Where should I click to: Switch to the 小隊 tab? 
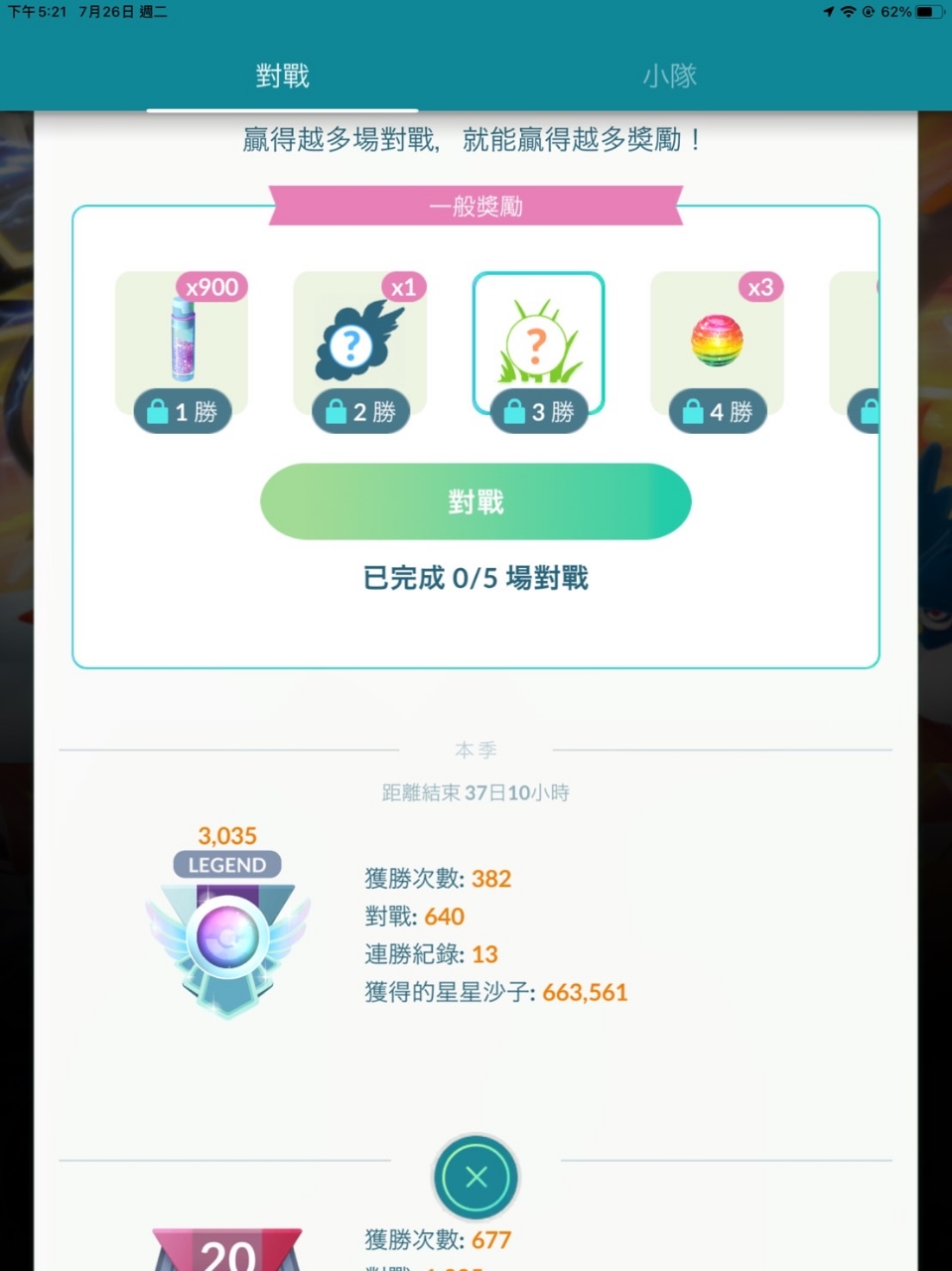[669, 76]
